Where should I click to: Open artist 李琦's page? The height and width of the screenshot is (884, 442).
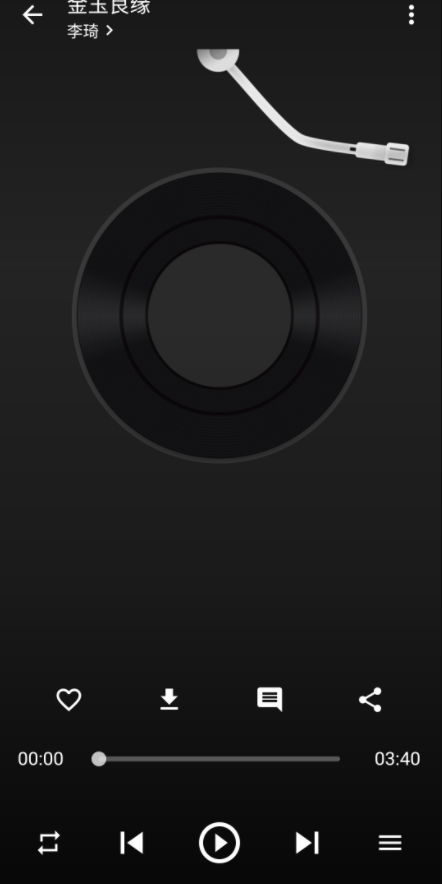(90, 31)
